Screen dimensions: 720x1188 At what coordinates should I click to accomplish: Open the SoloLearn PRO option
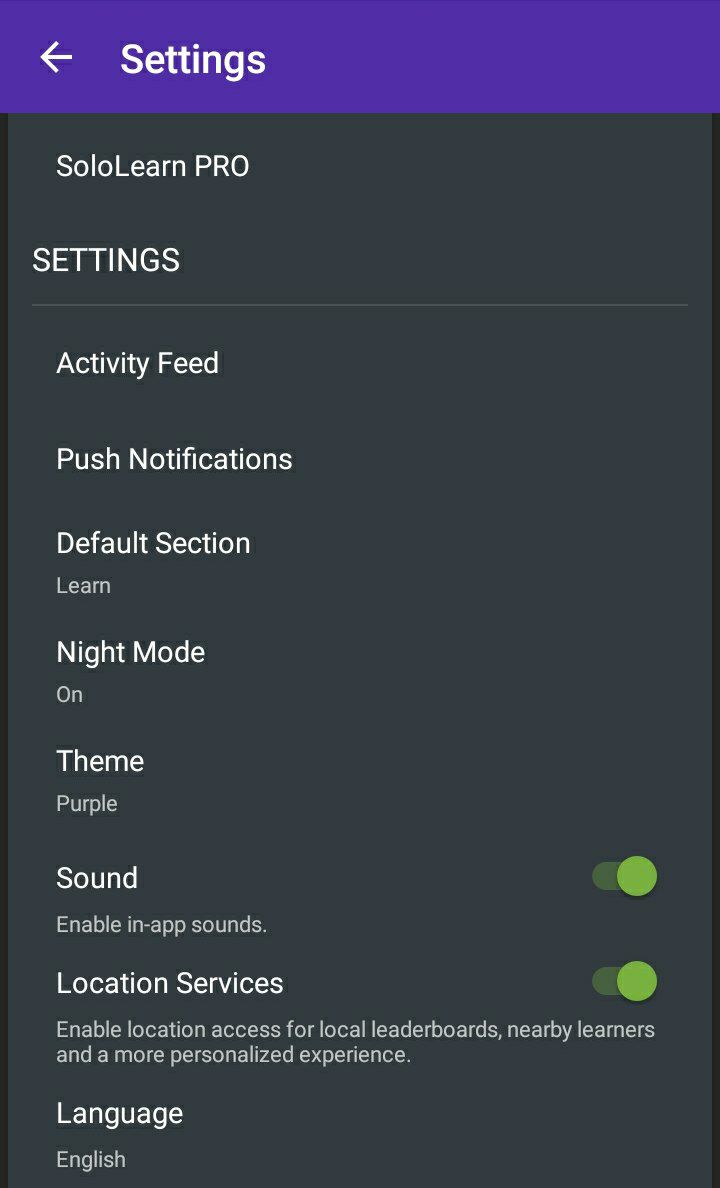[153, 166]
